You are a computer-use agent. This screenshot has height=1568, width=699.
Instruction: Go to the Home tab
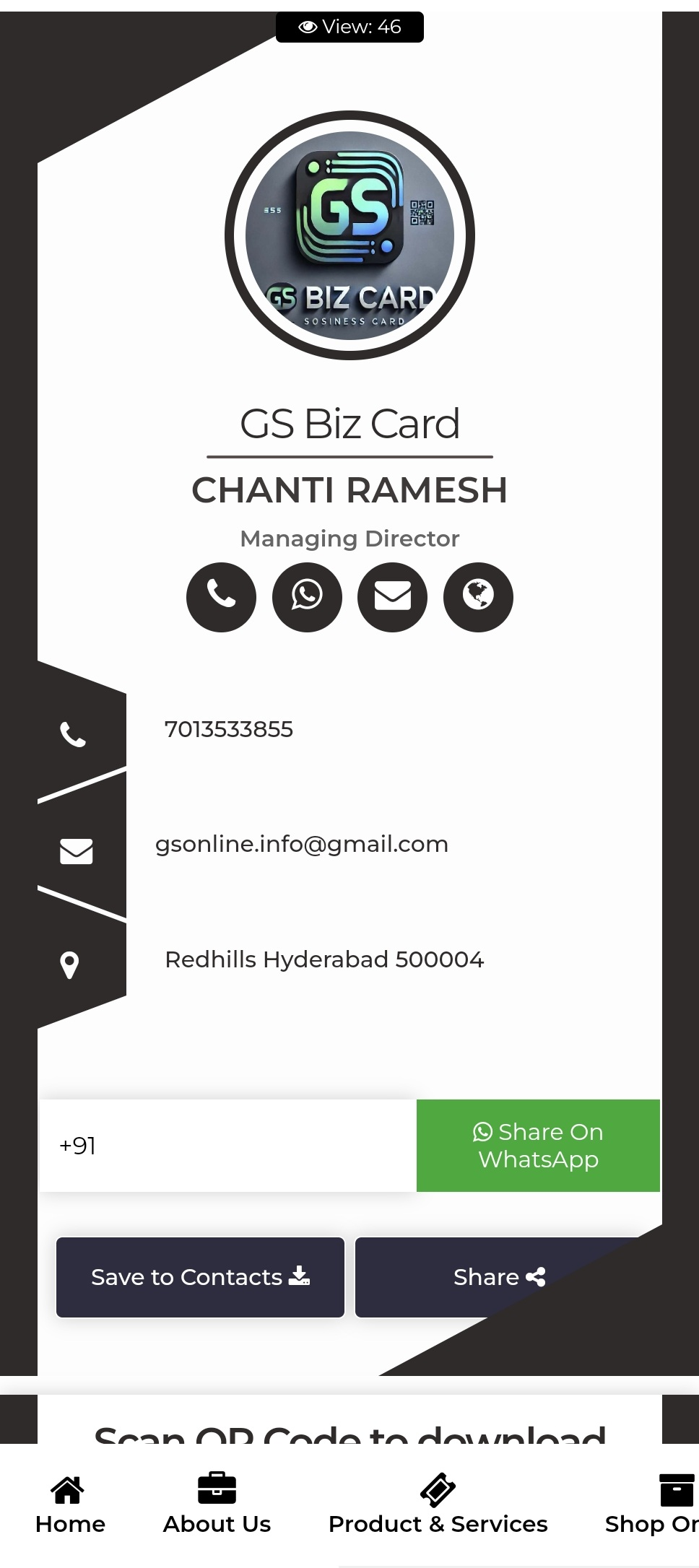coord(70,1504)
